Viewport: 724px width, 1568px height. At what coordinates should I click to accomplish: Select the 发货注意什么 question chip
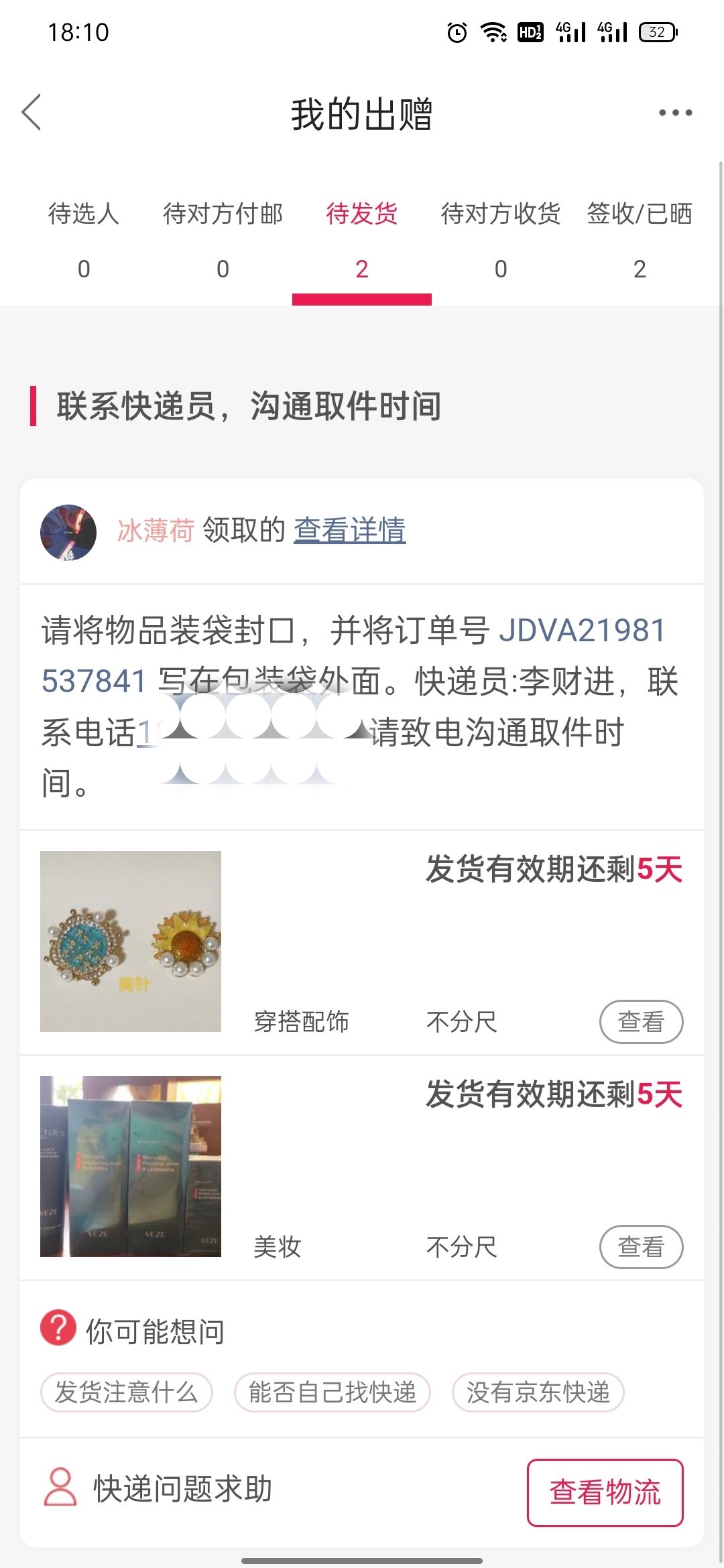pyautogui.click(x=127, y=1392)
